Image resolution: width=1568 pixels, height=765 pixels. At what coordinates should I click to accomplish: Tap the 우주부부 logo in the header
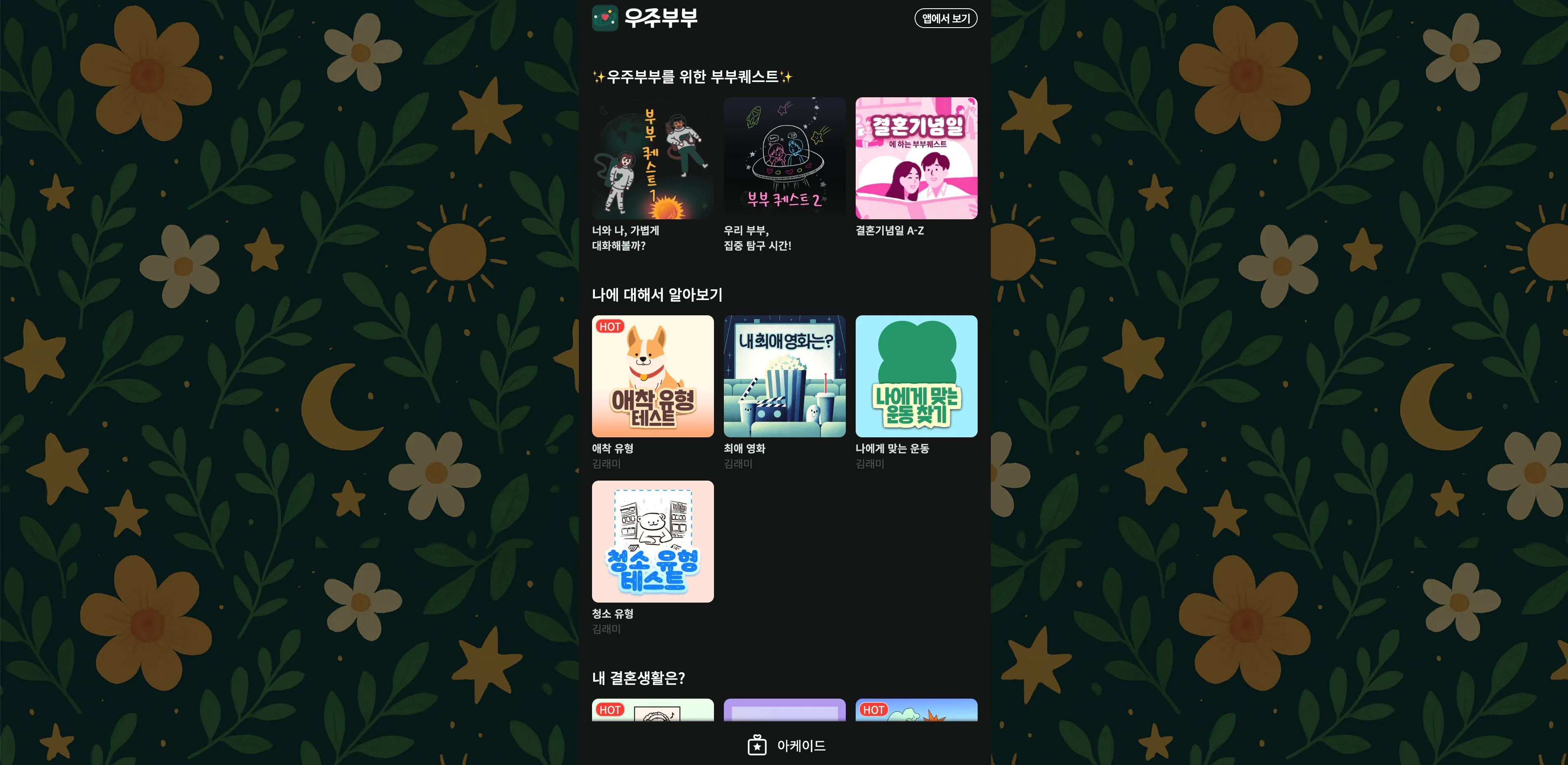(645, 18)
